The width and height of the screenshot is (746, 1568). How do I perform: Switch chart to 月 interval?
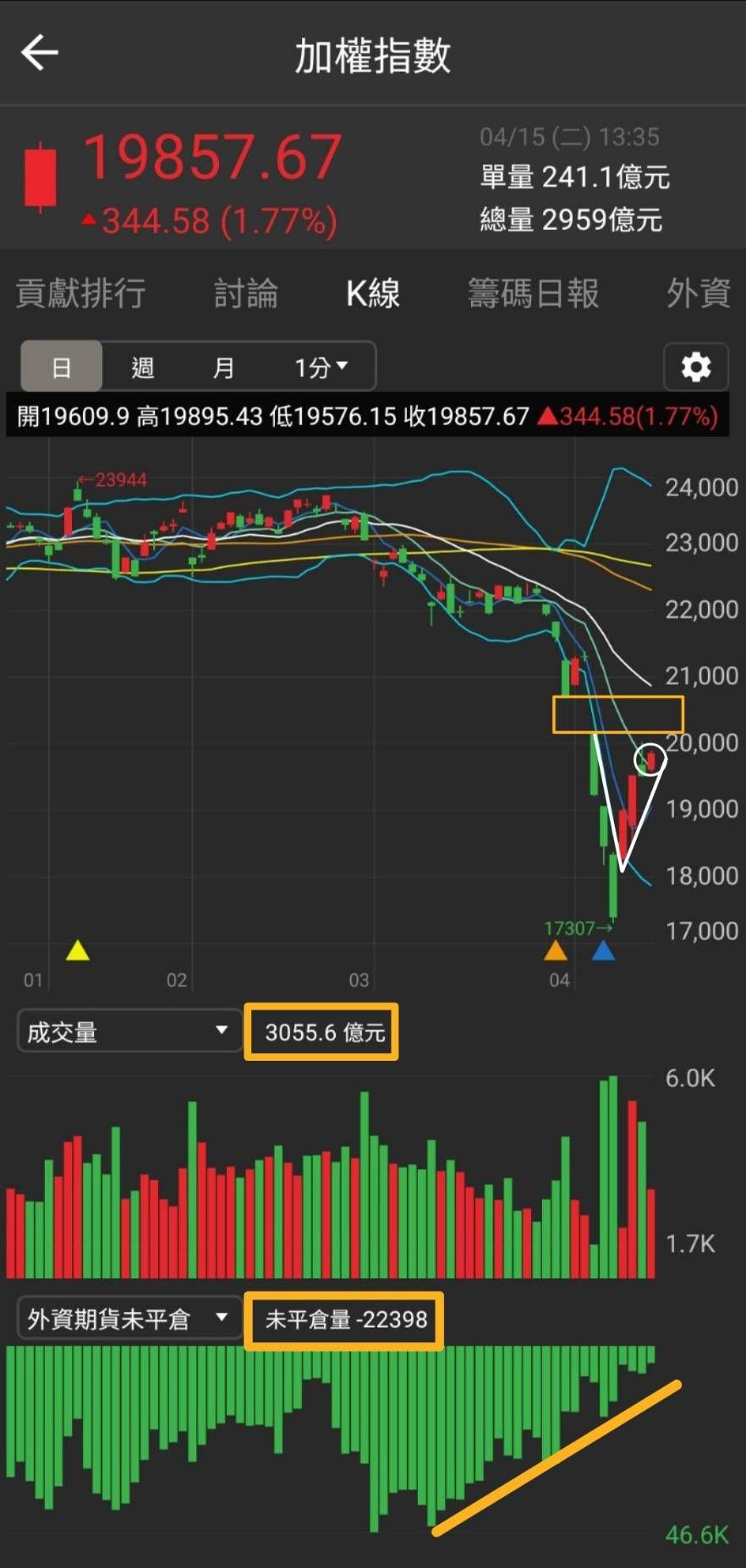coord(222,367)
